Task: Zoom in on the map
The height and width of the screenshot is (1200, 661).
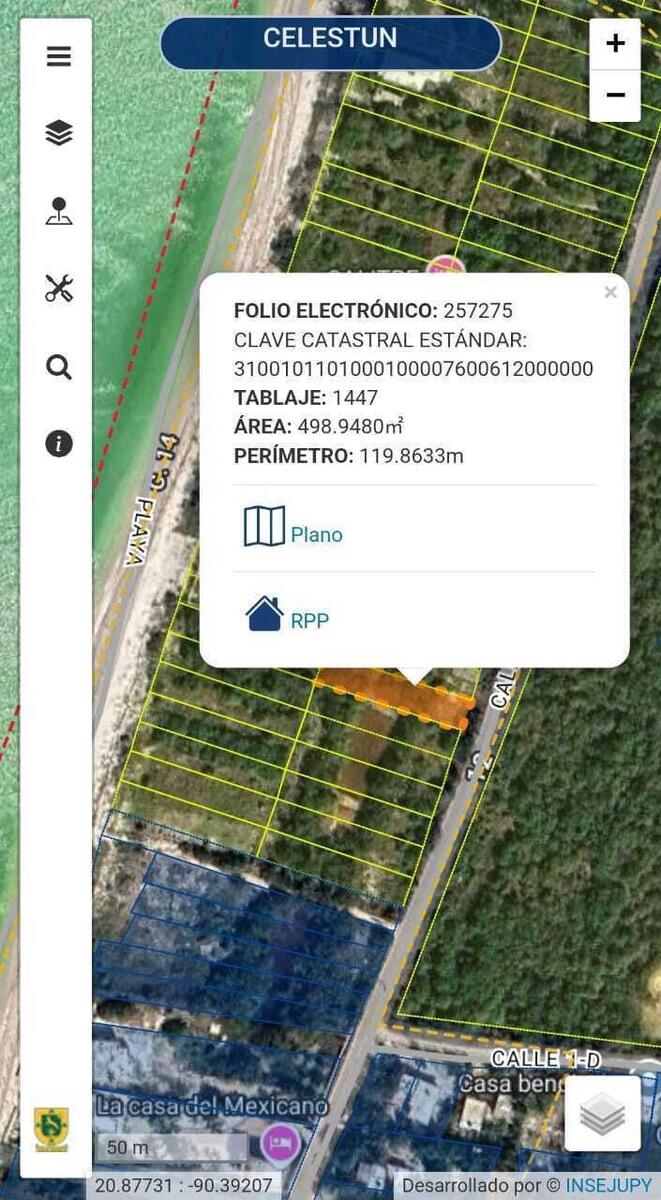Action: tap(615, 44)
